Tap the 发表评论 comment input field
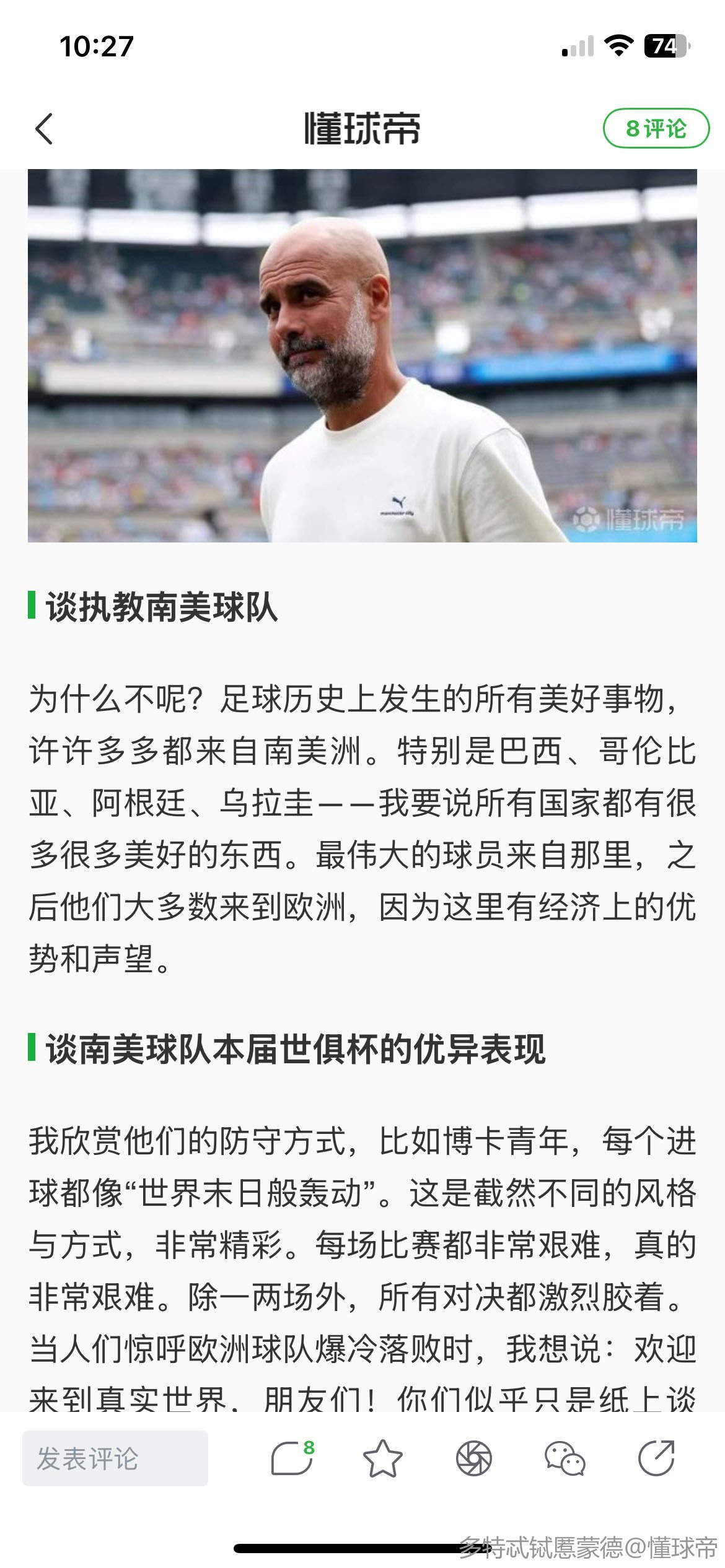Screen dimensions: 725x1568 [x=115, y=1458]
